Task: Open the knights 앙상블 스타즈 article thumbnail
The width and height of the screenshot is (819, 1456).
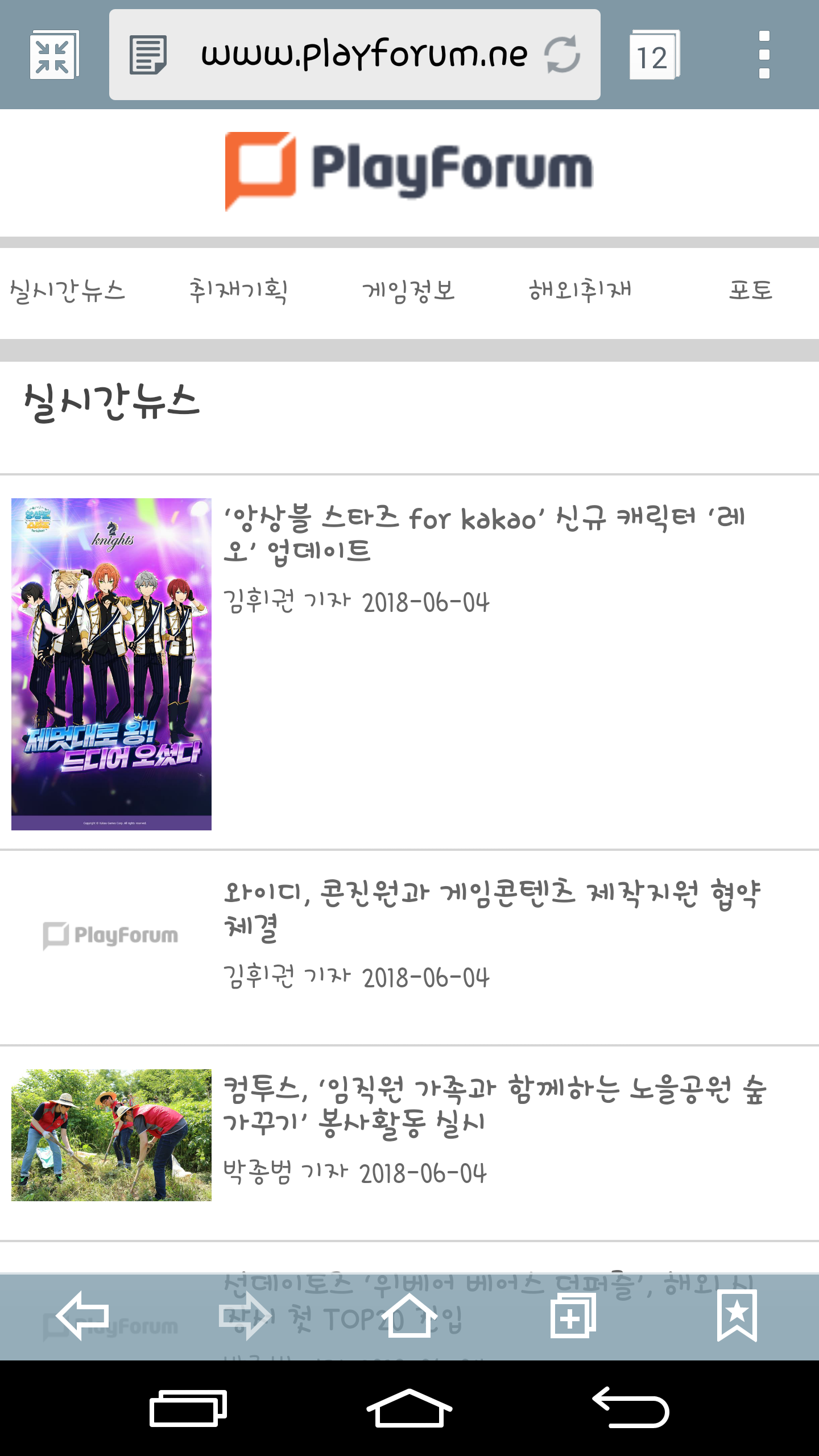Action: click(111, 664)
